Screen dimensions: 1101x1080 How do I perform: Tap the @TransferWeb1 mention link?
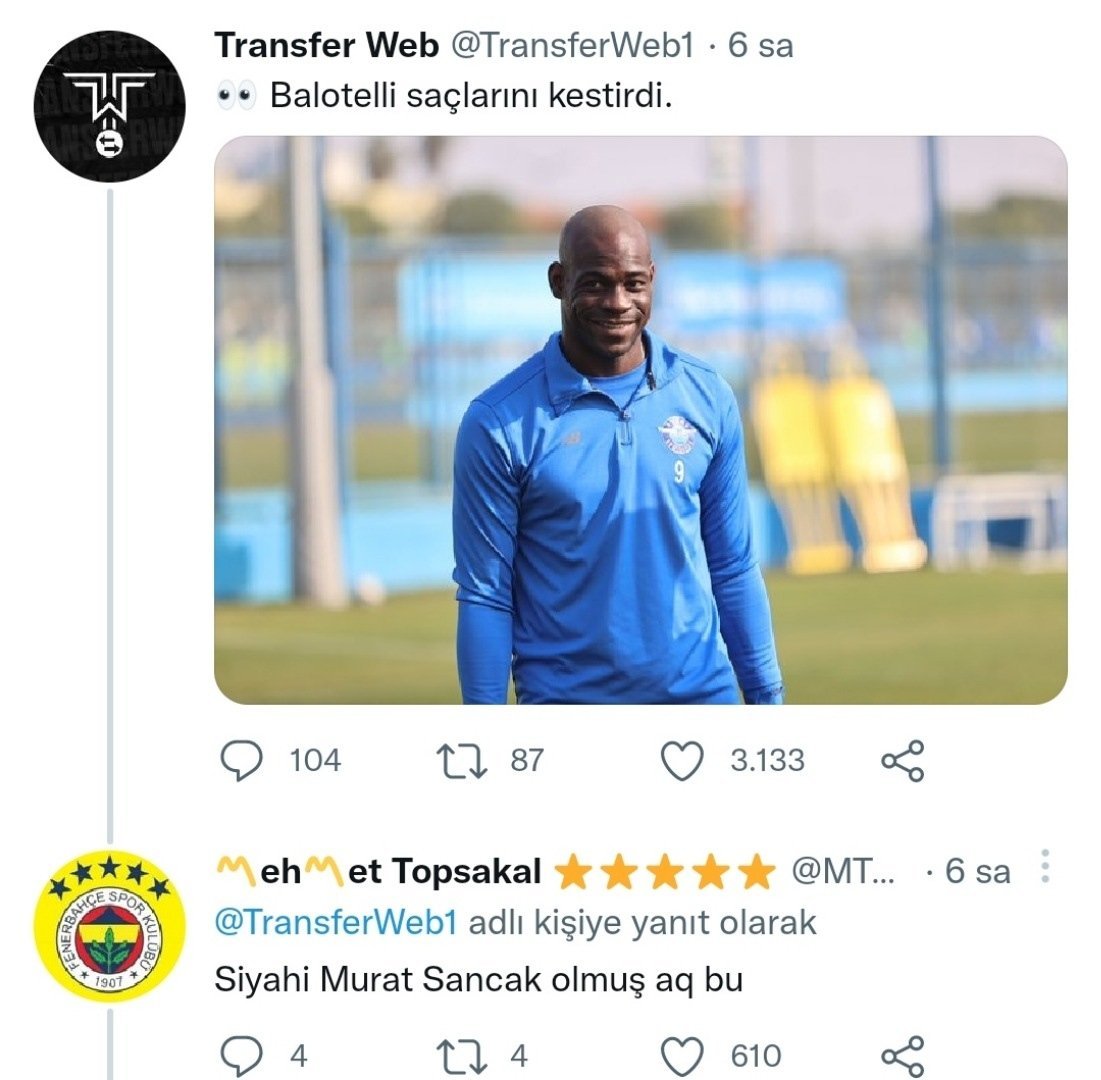pyautogui.click(x=336, y=923)
